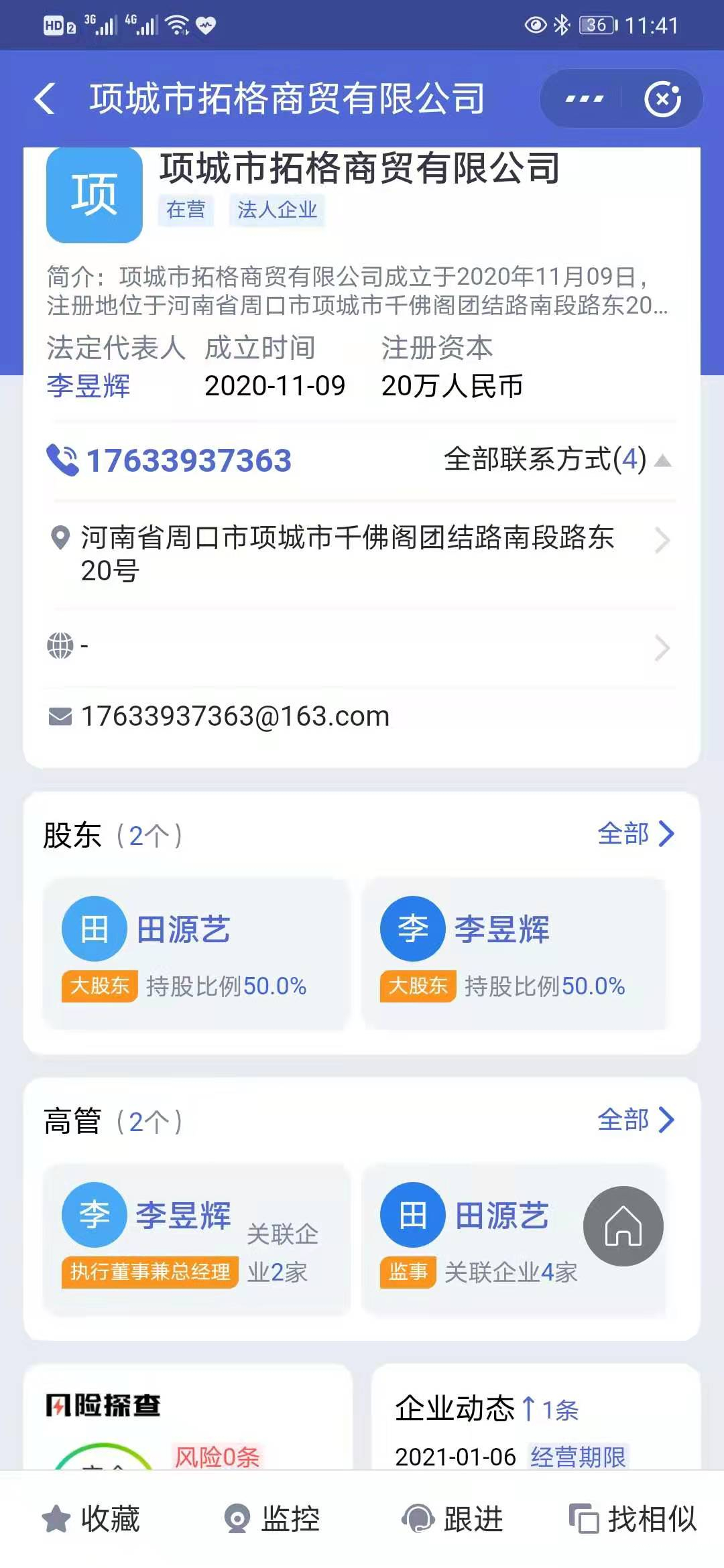View all shareholders via 全部
Image resolution: width=724 pixels, height=1568 pixels.
click(635, 834)
